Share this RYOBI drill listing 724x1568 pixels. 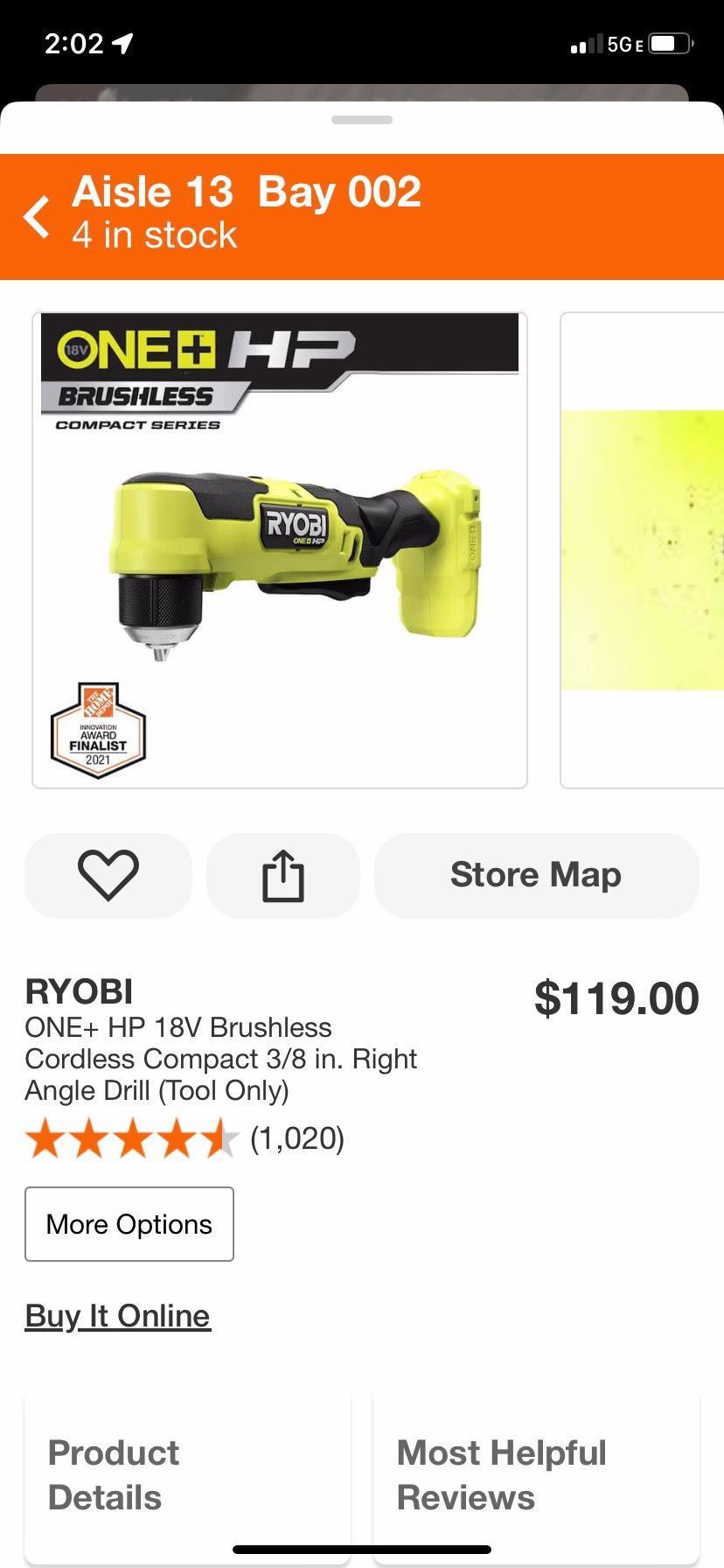tap(283, 875)
